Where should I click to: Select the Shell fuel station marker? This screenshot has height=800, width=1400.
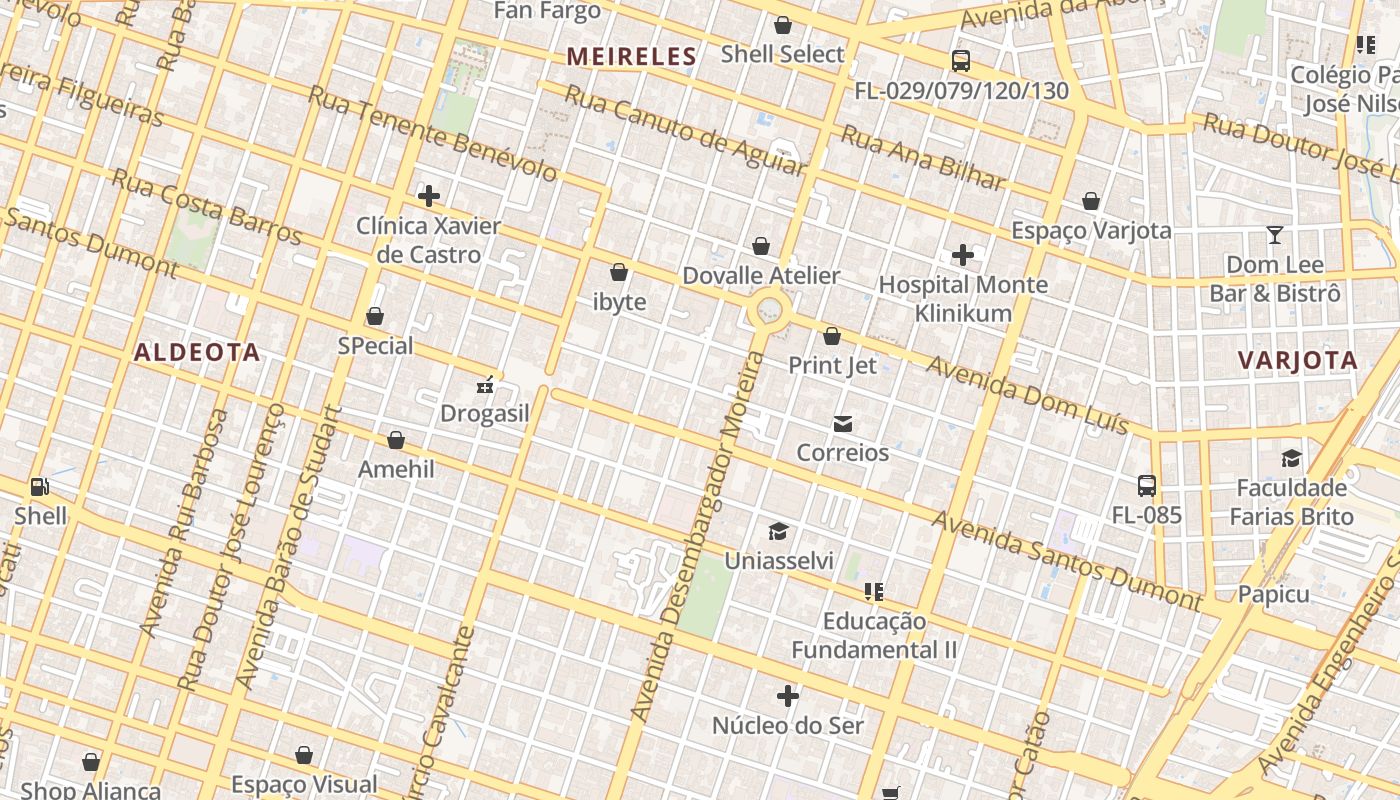pos(40,487)
